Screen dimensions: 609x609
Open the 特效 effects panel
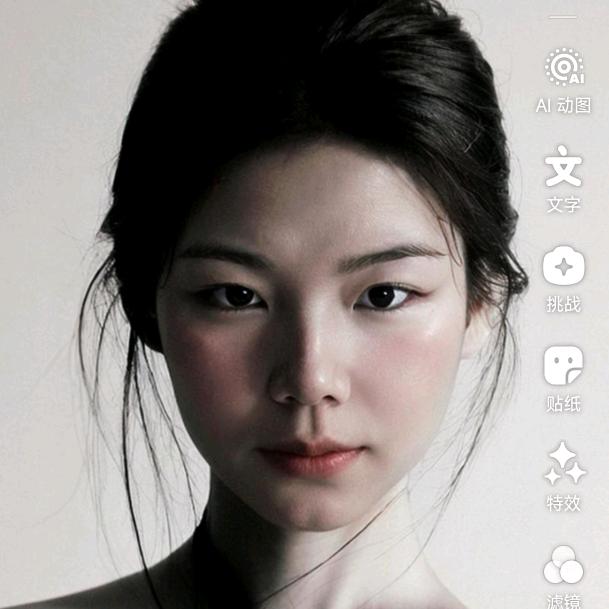tap(563, 464)
